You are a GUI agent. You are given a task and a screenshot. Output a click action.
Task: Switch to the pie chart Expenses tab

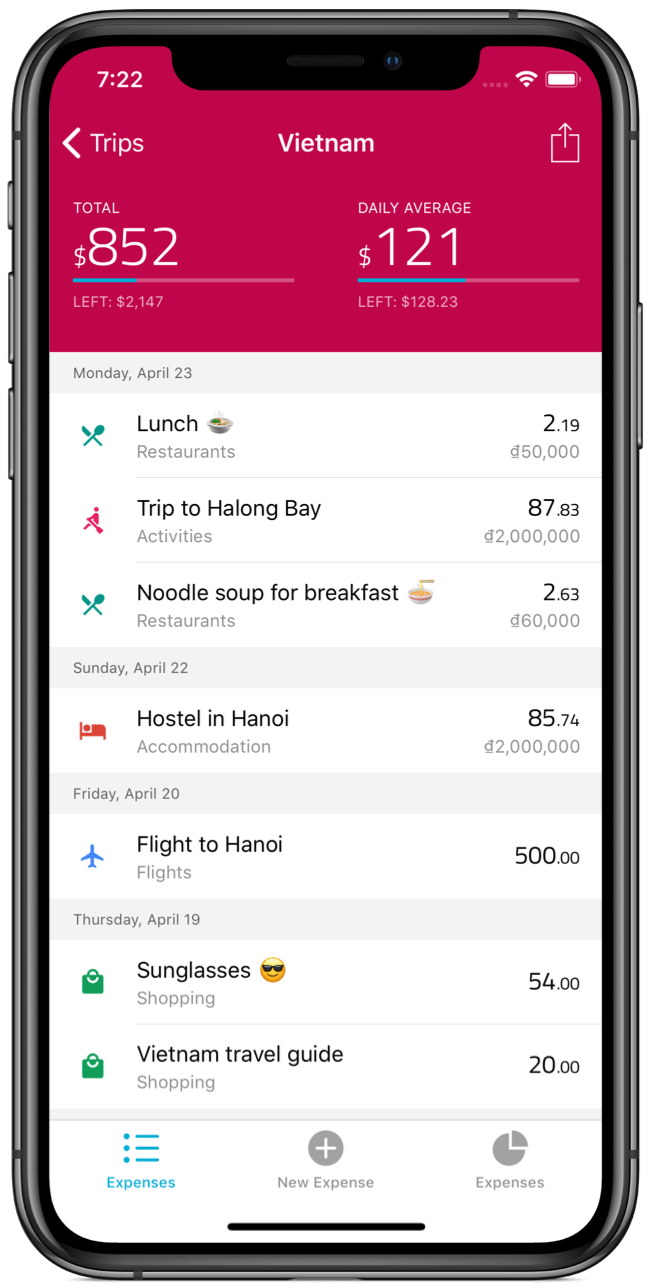(510, 1160)
